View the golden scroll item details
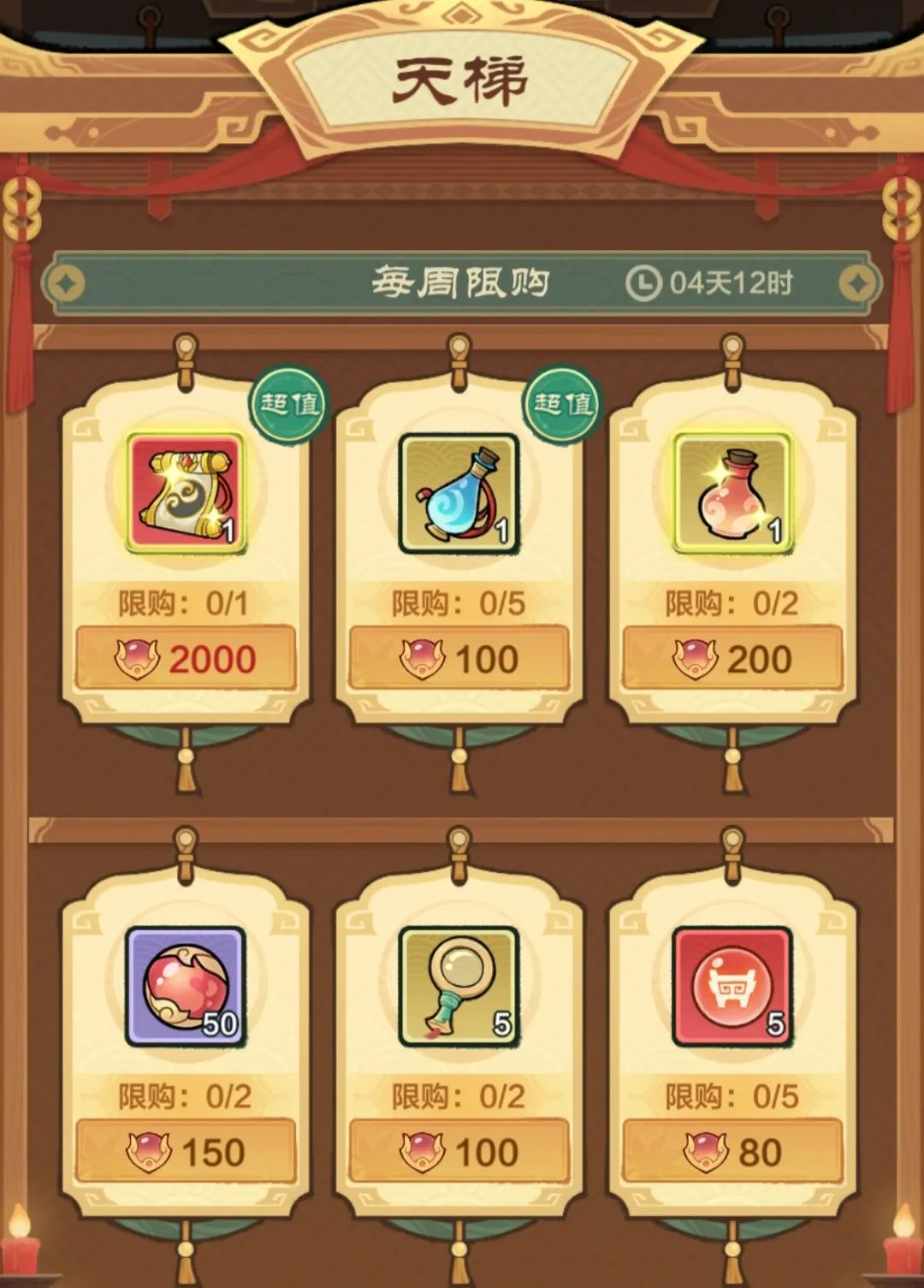The image size is (924, 1288). [x=186, y=493]
